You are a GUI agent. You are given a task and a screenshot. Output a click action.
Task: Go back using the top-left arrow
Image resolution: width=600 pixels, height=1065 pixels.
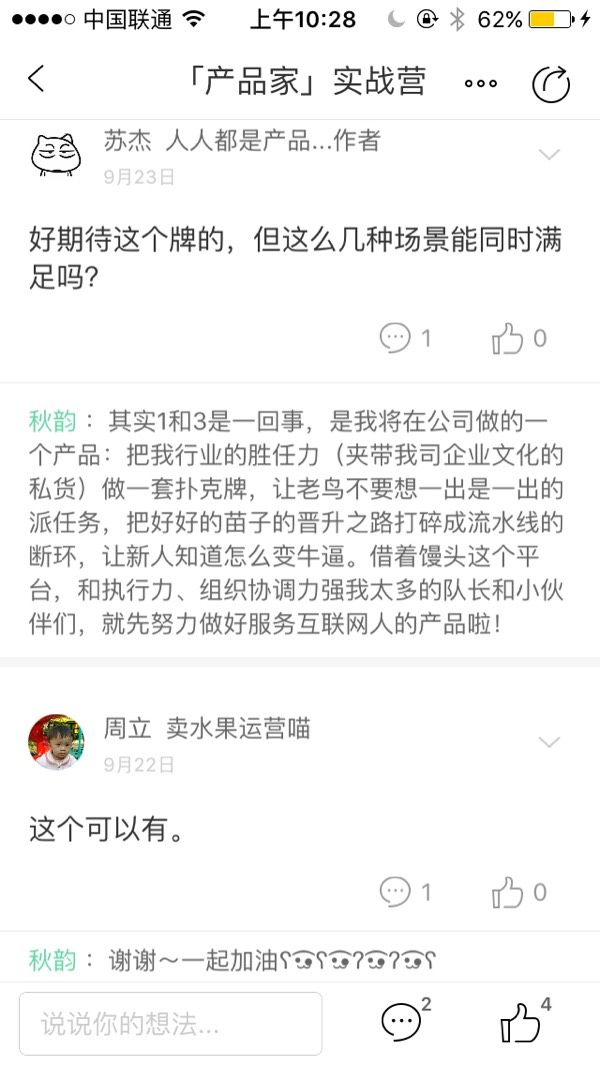point(36,79)
